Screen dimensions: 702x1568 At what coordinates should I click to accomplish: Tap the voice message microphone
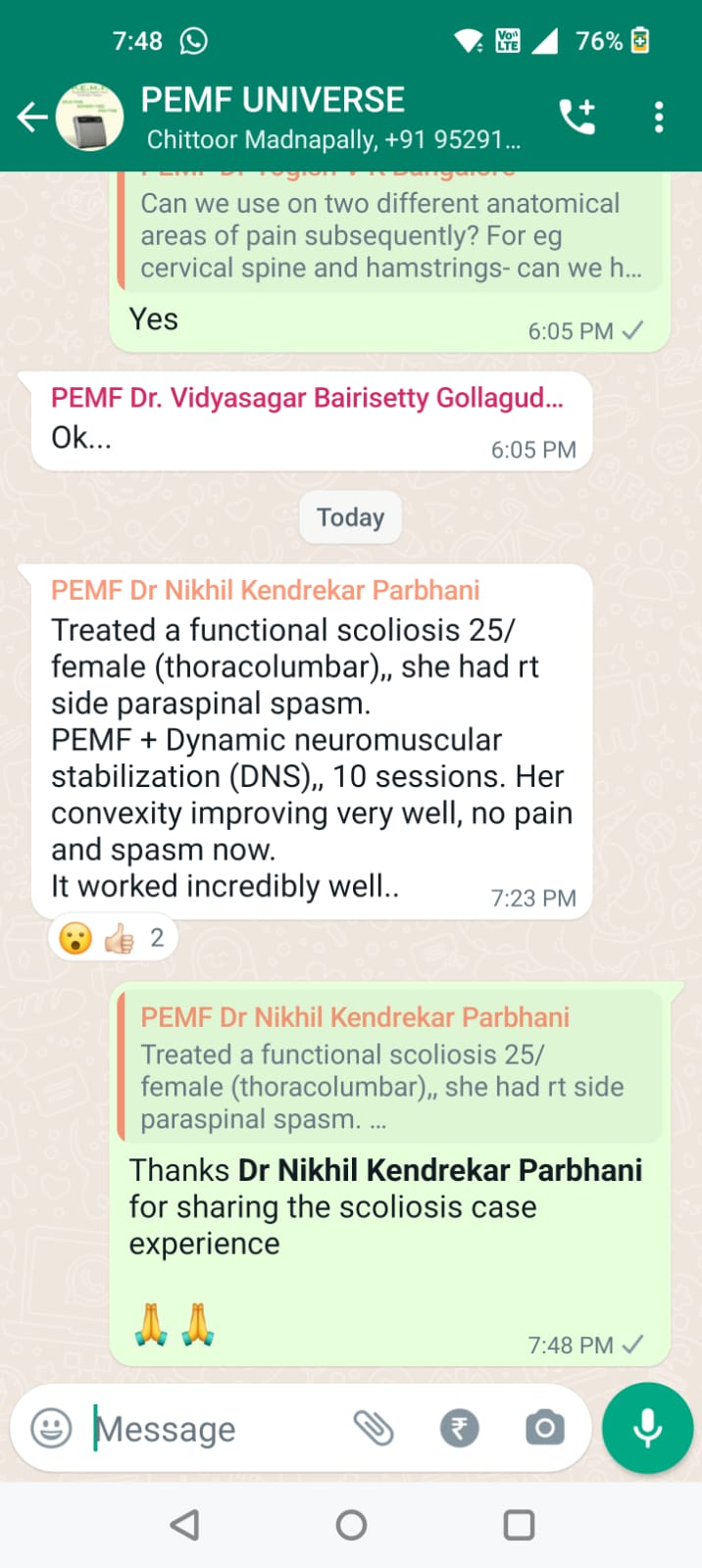(647, 1428)
